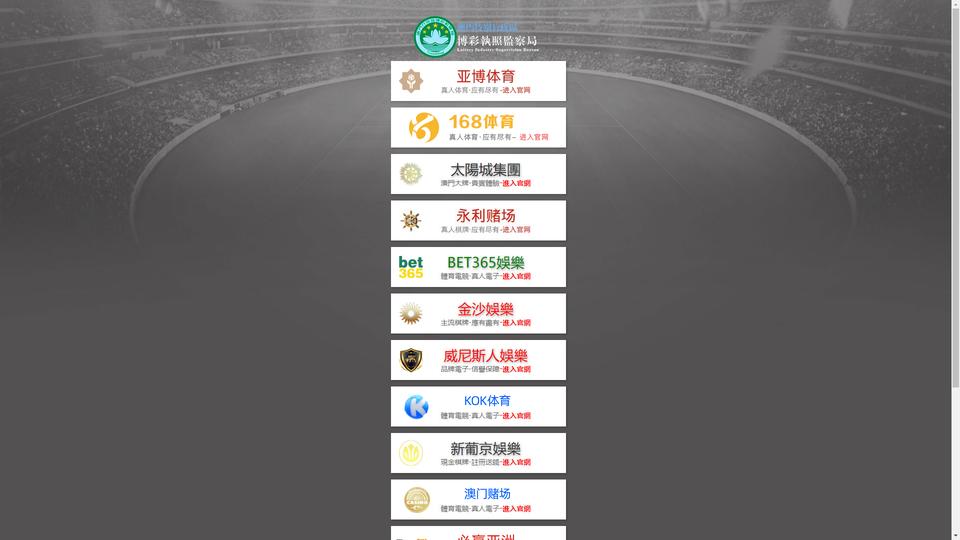Select the 澳门赌场 banner

pos(478,500)
